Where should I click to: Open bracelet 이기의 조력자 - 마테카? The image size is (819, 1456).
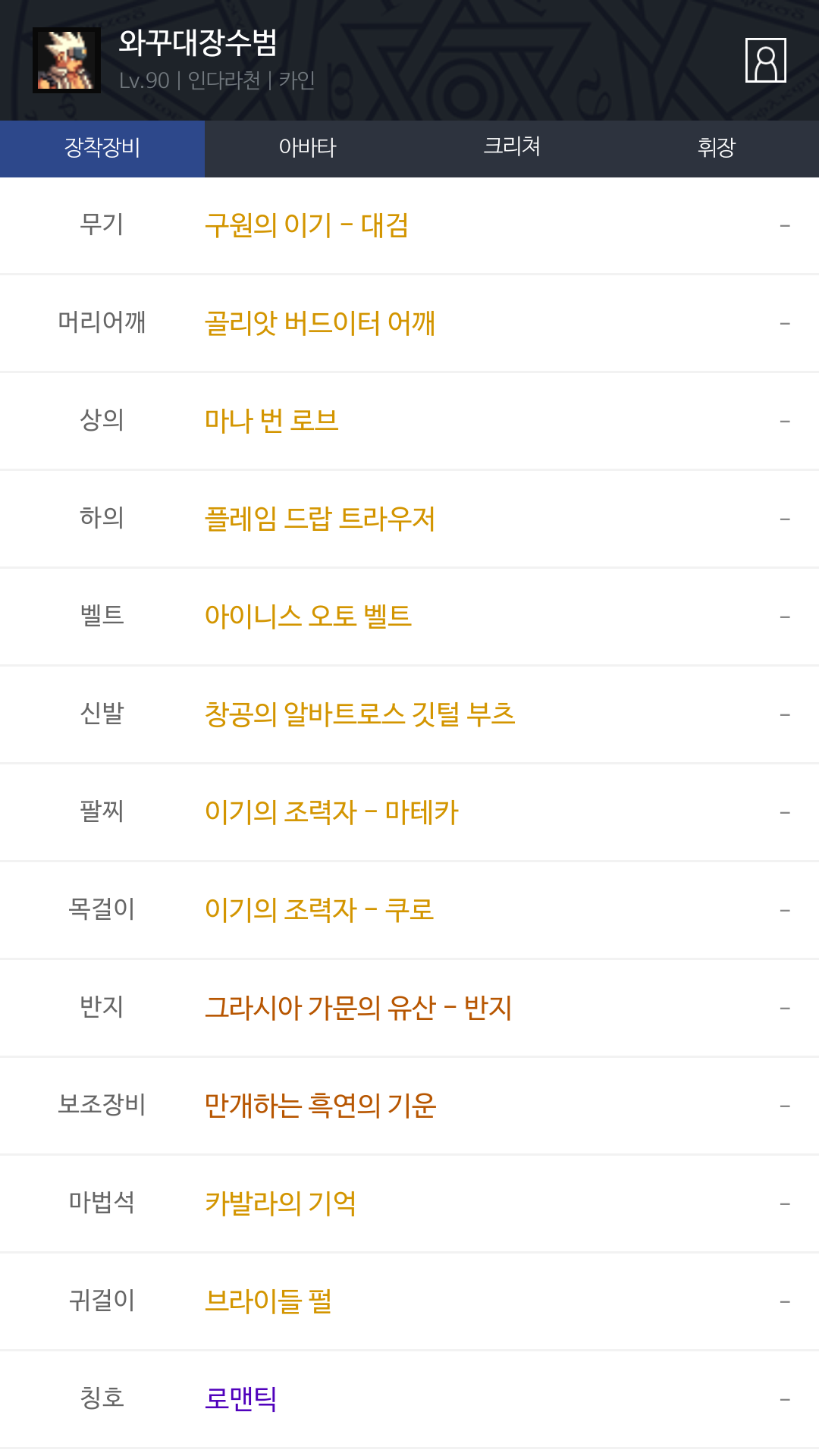331,812
